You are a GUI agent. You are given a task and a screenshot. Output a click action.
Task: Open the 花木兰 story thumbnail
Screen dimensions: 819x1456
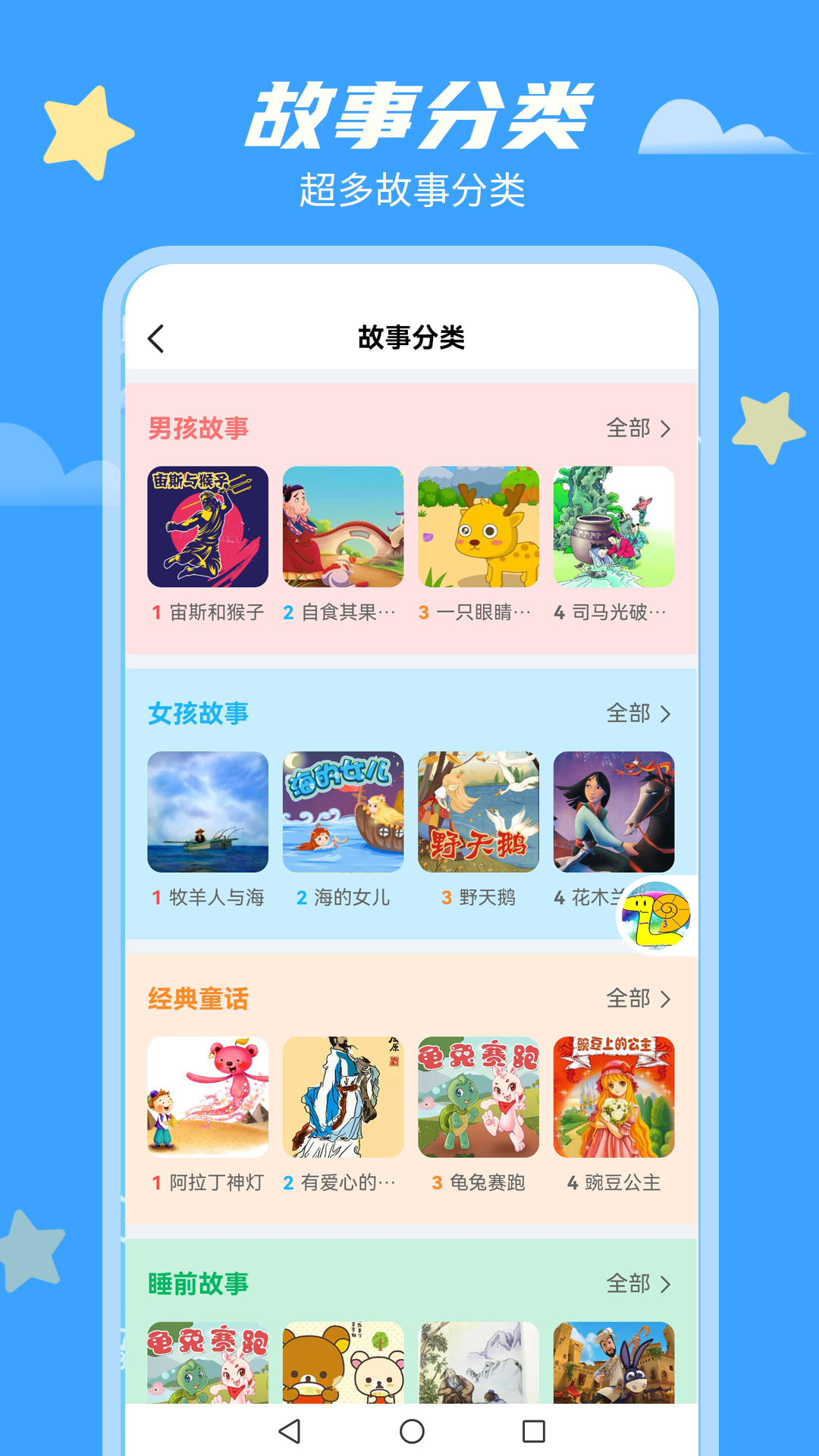click(x=614, y=811)
